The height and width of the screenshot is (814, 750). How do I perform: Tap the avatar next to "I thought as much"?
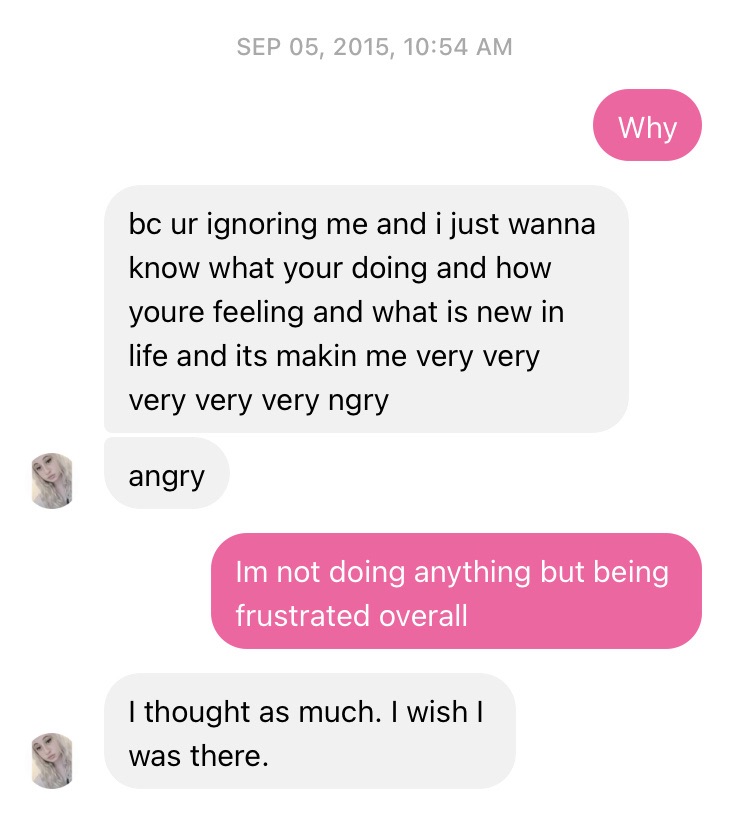(x=53, y=760)
